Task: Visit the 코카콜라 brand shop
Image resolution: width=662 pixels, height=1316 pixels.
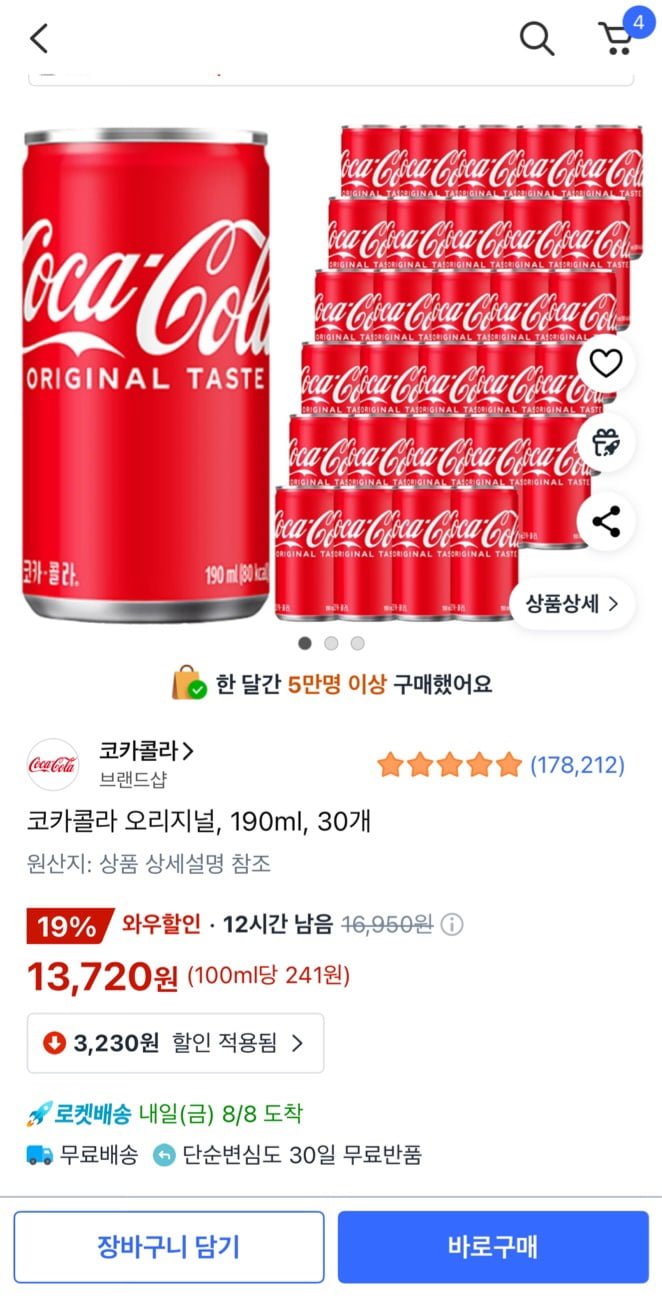Action: [146, 751]
